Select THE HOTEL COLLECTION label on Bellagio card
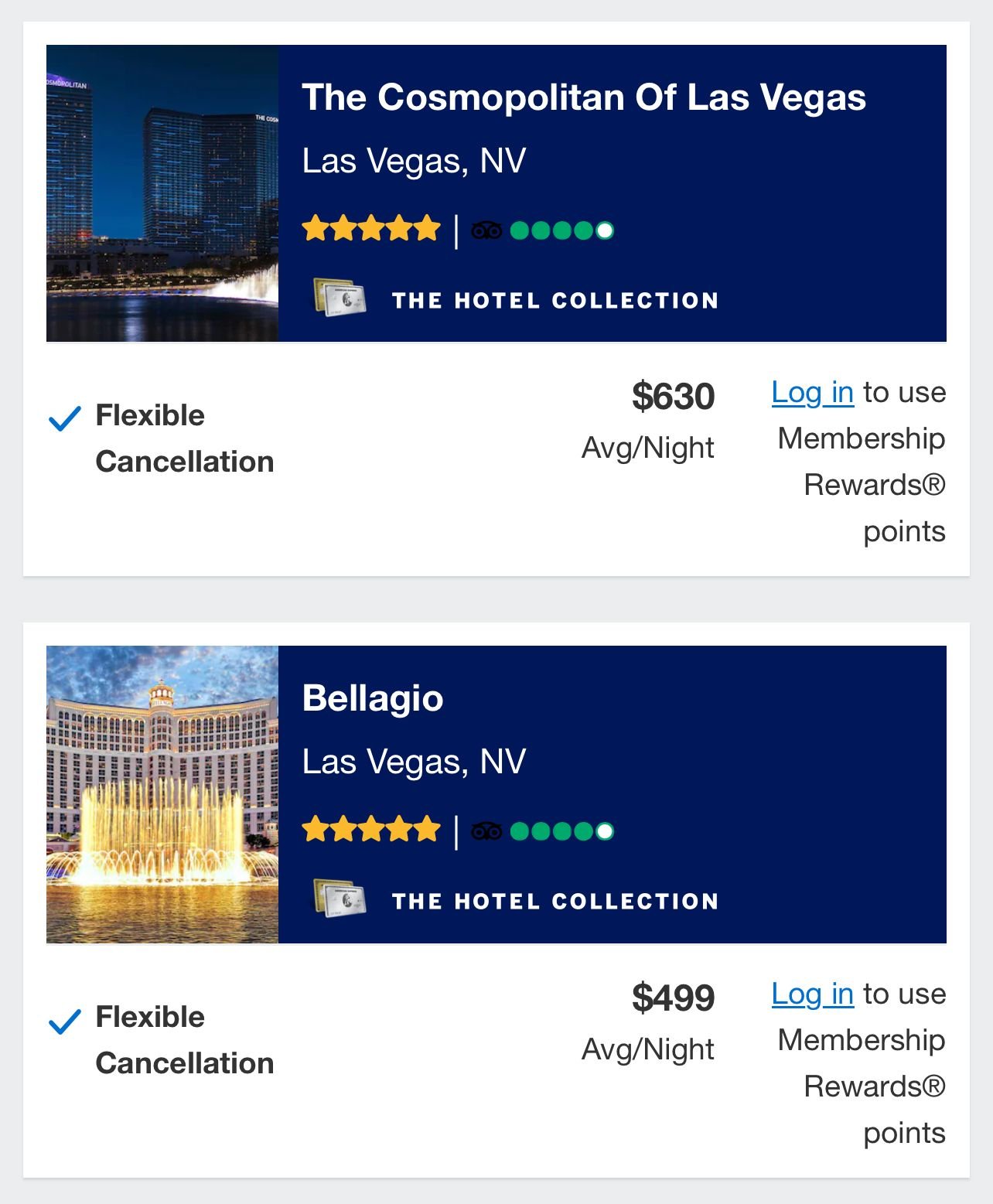 pyautogui.click(x=553, y=900)
